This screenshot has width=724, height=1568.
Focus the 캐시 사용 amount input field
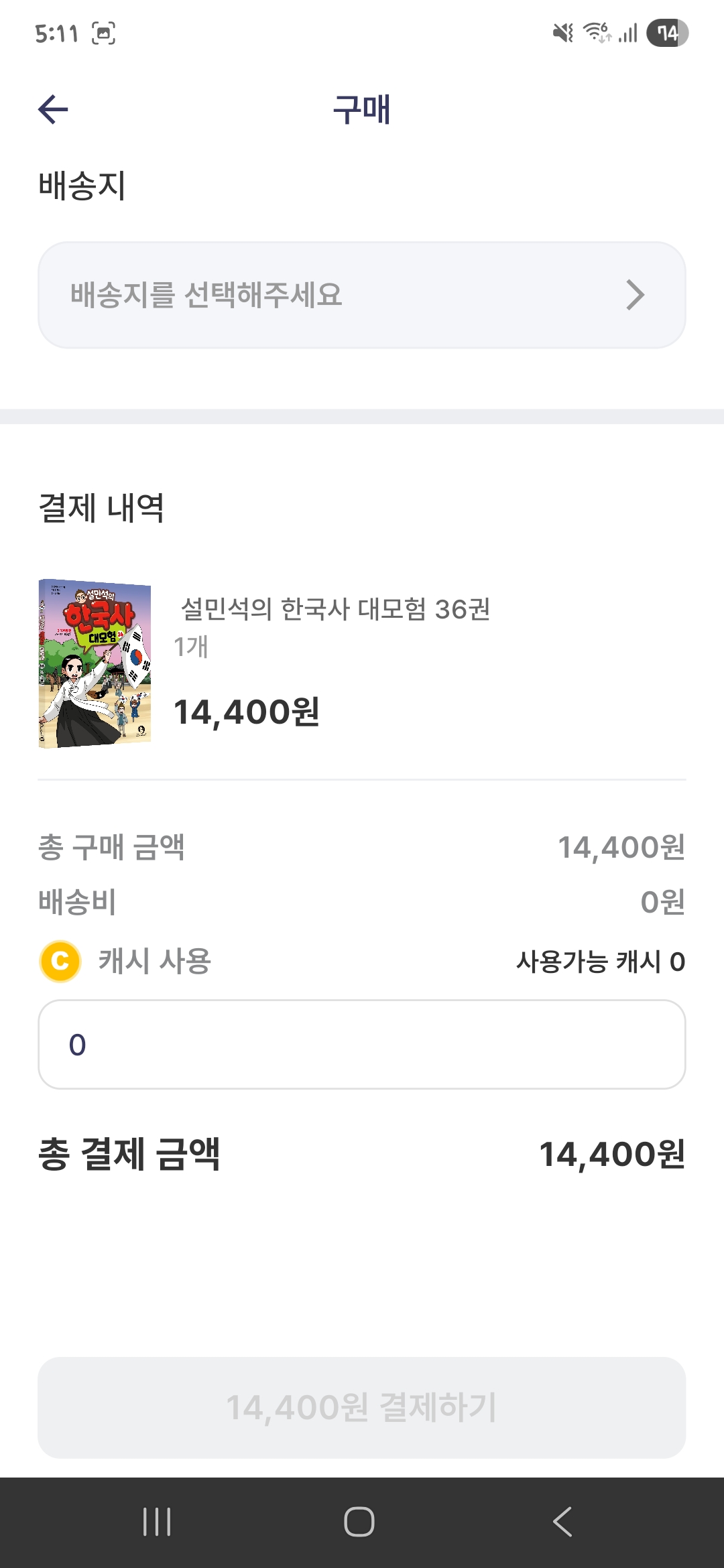[362, 1044]
